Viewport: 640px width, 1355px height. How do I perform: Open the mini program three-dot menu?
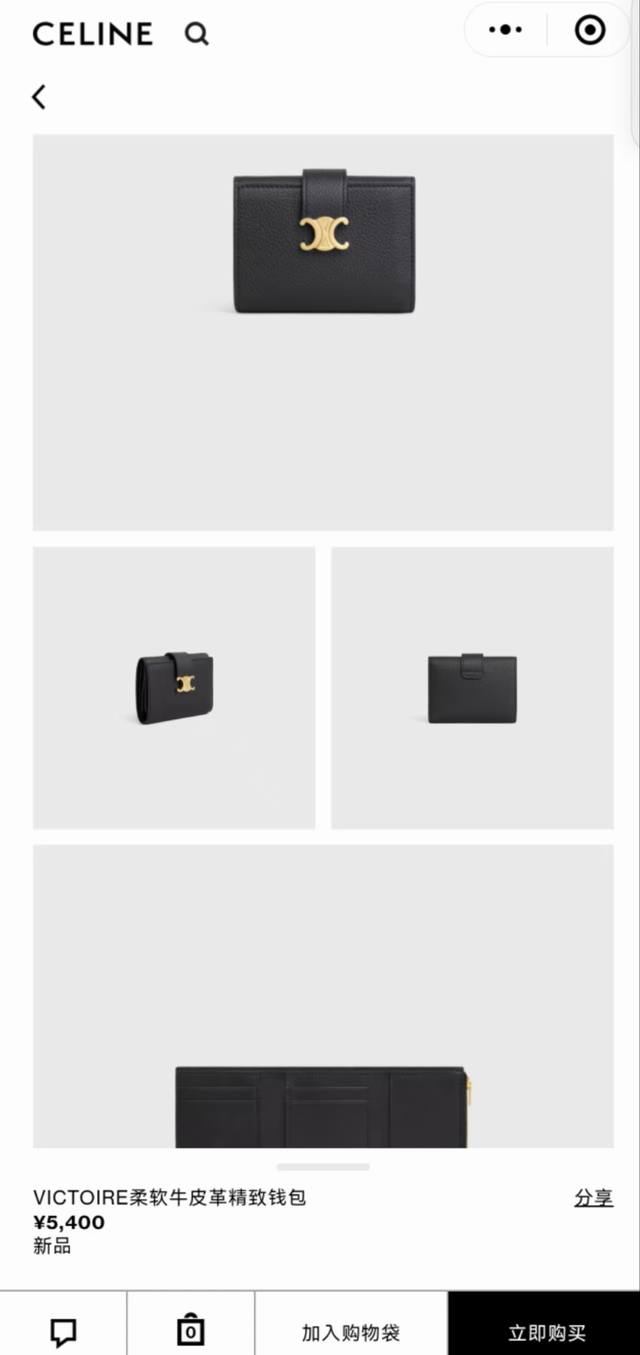505,30
